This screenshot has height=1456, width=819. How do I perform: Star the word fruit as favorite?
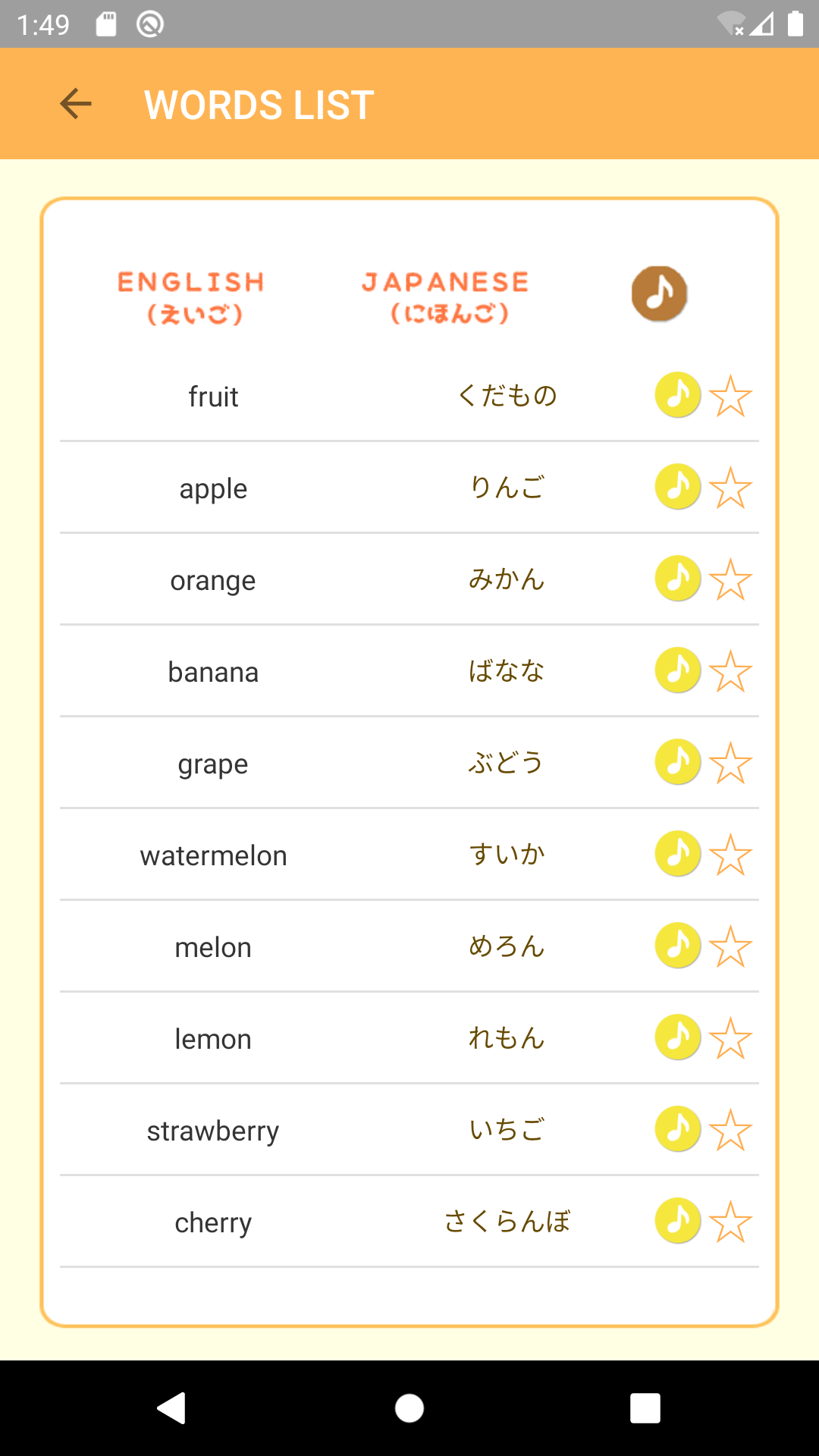pyautogui.click(x=730, y=394)
